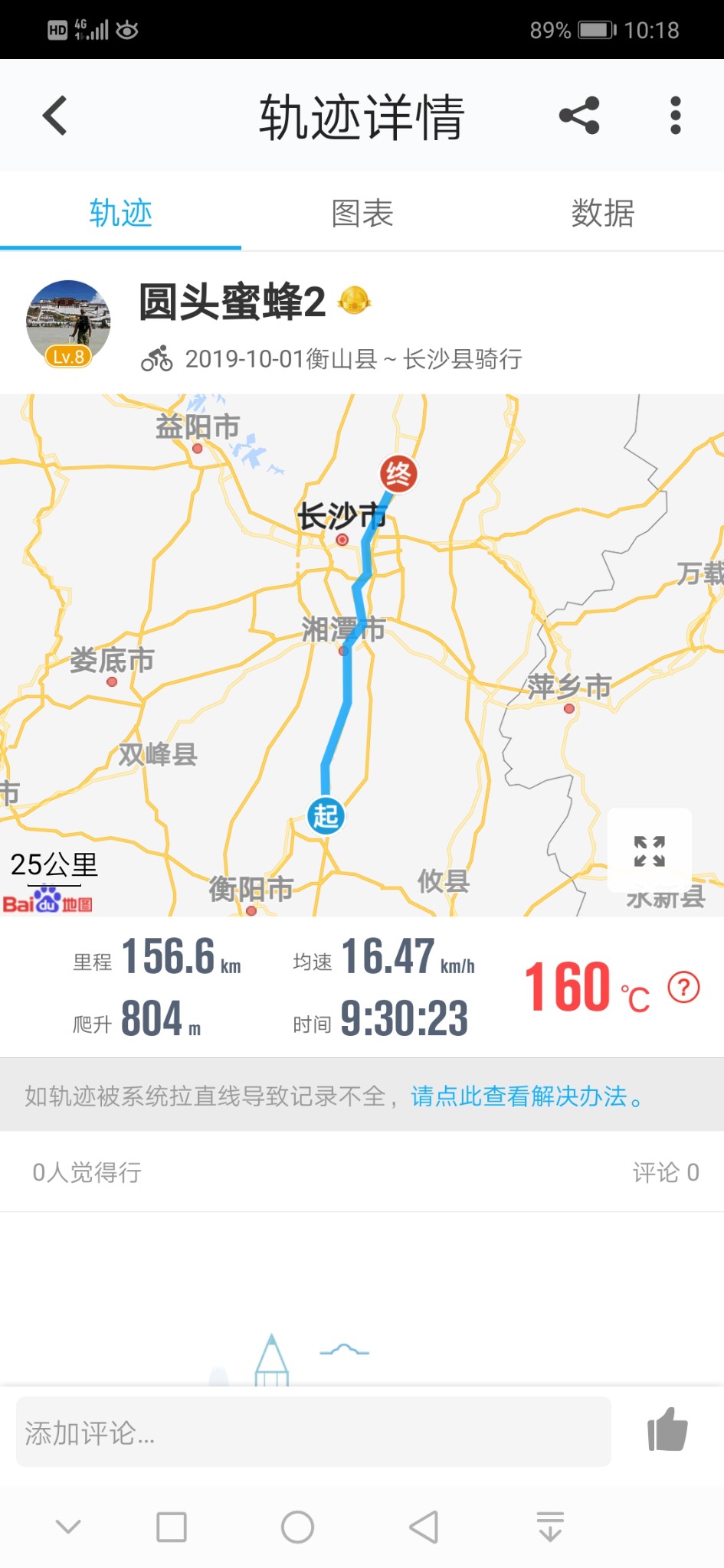This screenshot has width=724, height=1568.
Task: Tap the 添加评论 comment field
Action: click(x=313, y=1432)
